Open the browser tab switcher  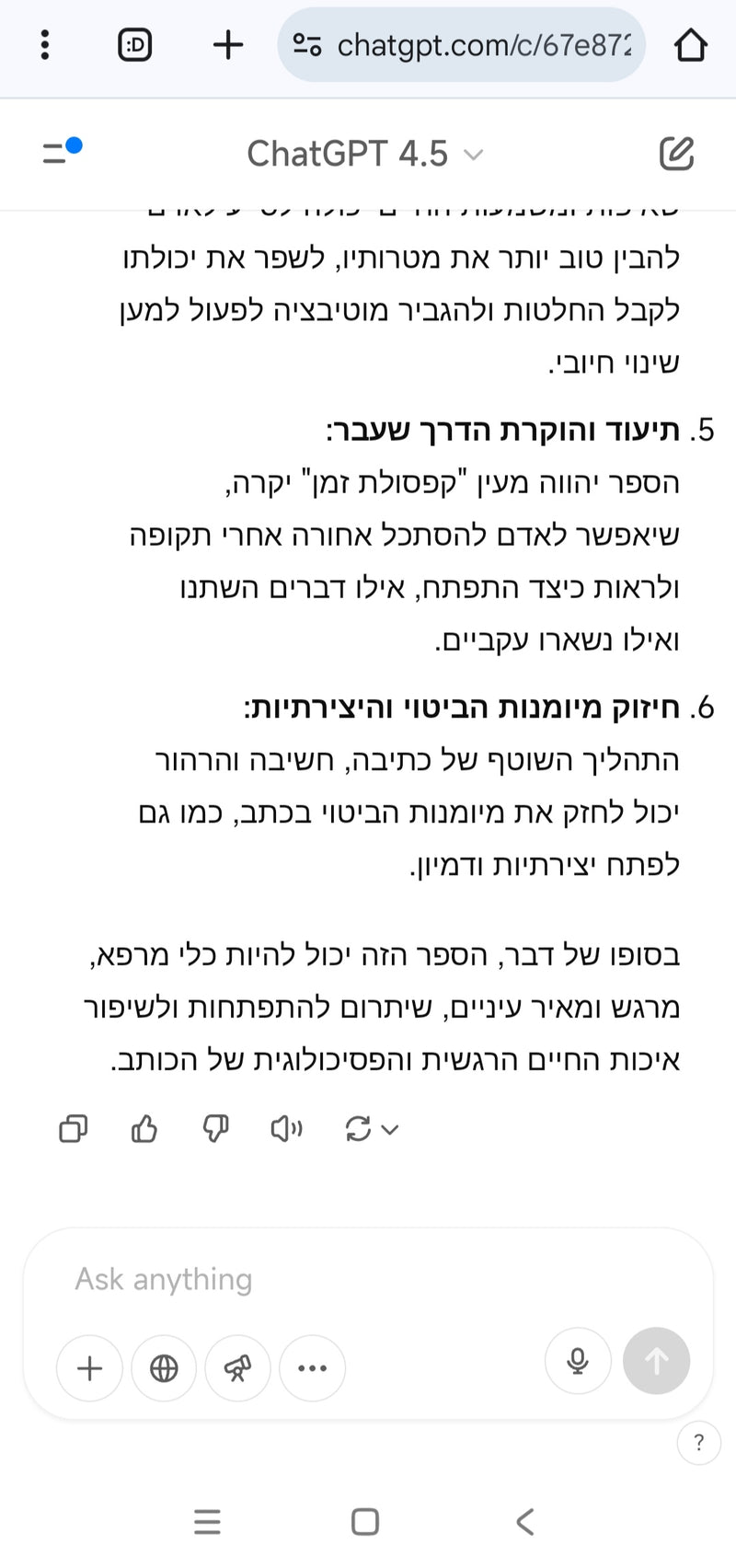(135, 44)
